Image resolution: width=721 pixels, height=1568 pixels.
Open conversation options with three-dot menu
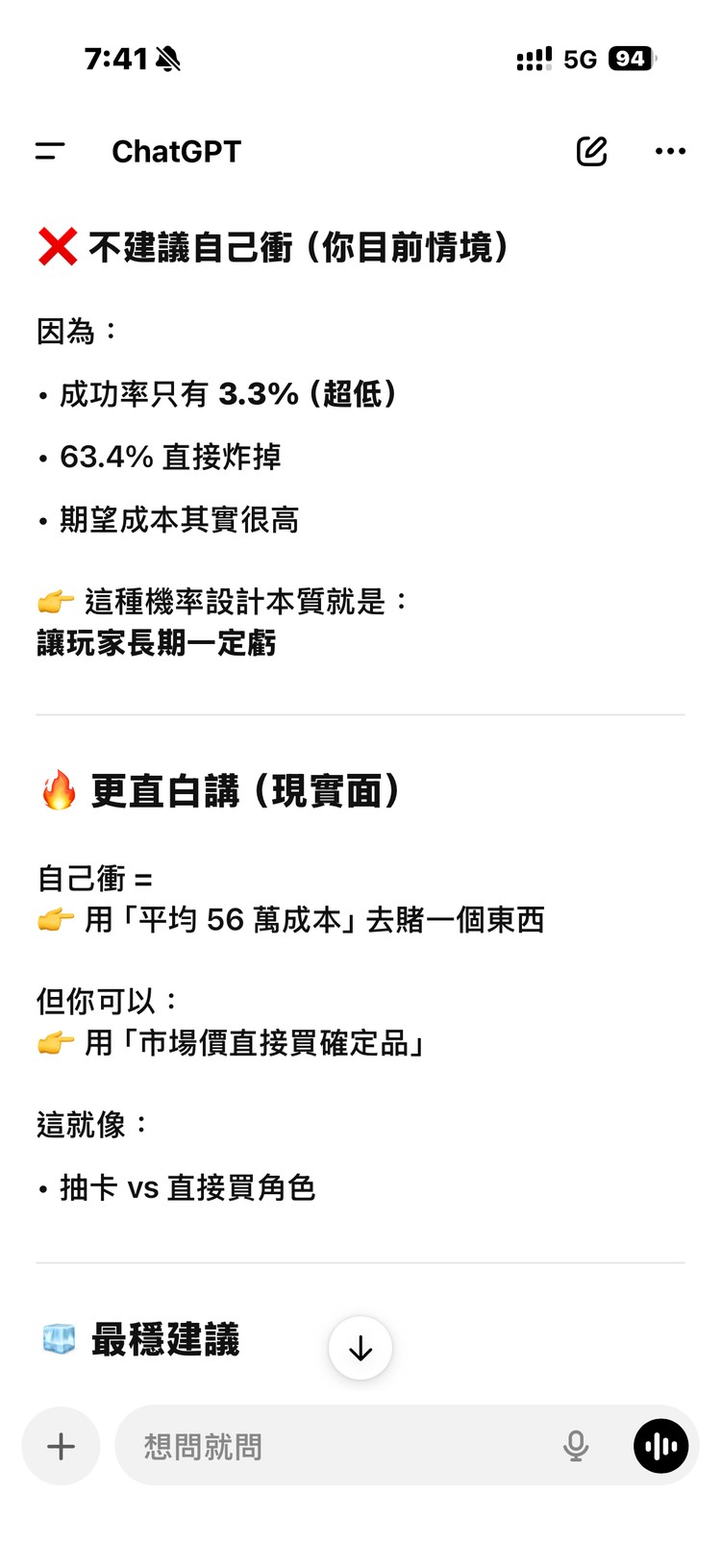coord(670,151)
